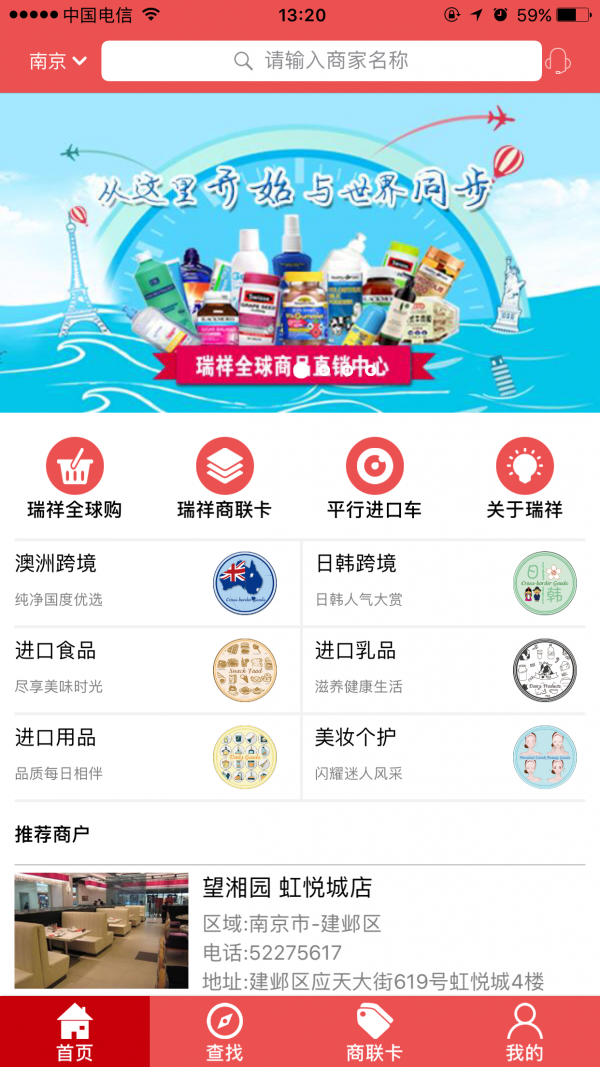
Task: Switch to the 查找 tab
Action: click(225, 1032)
